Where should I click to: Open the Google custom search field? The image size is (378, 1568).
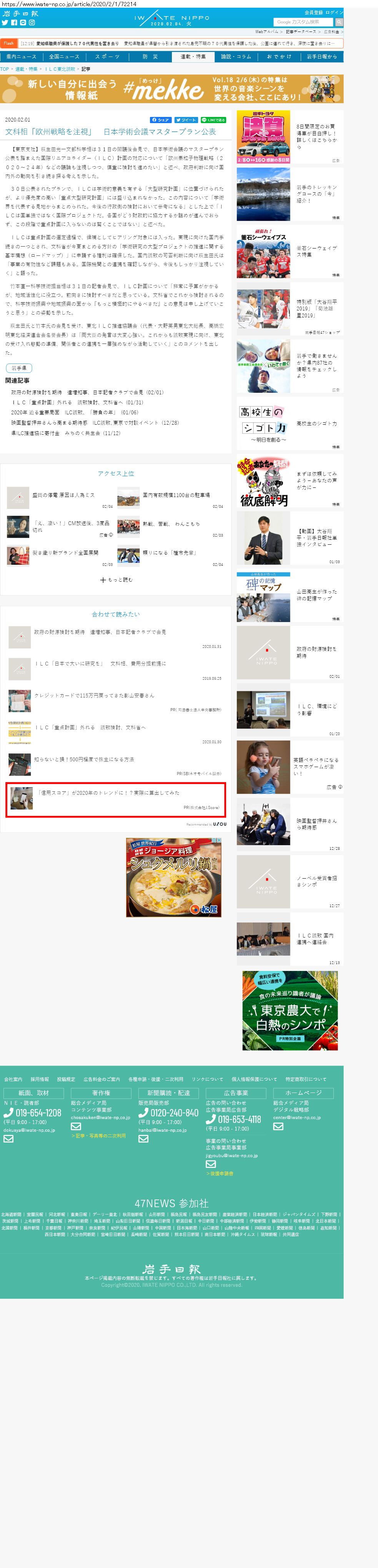[x=303, y=22]
